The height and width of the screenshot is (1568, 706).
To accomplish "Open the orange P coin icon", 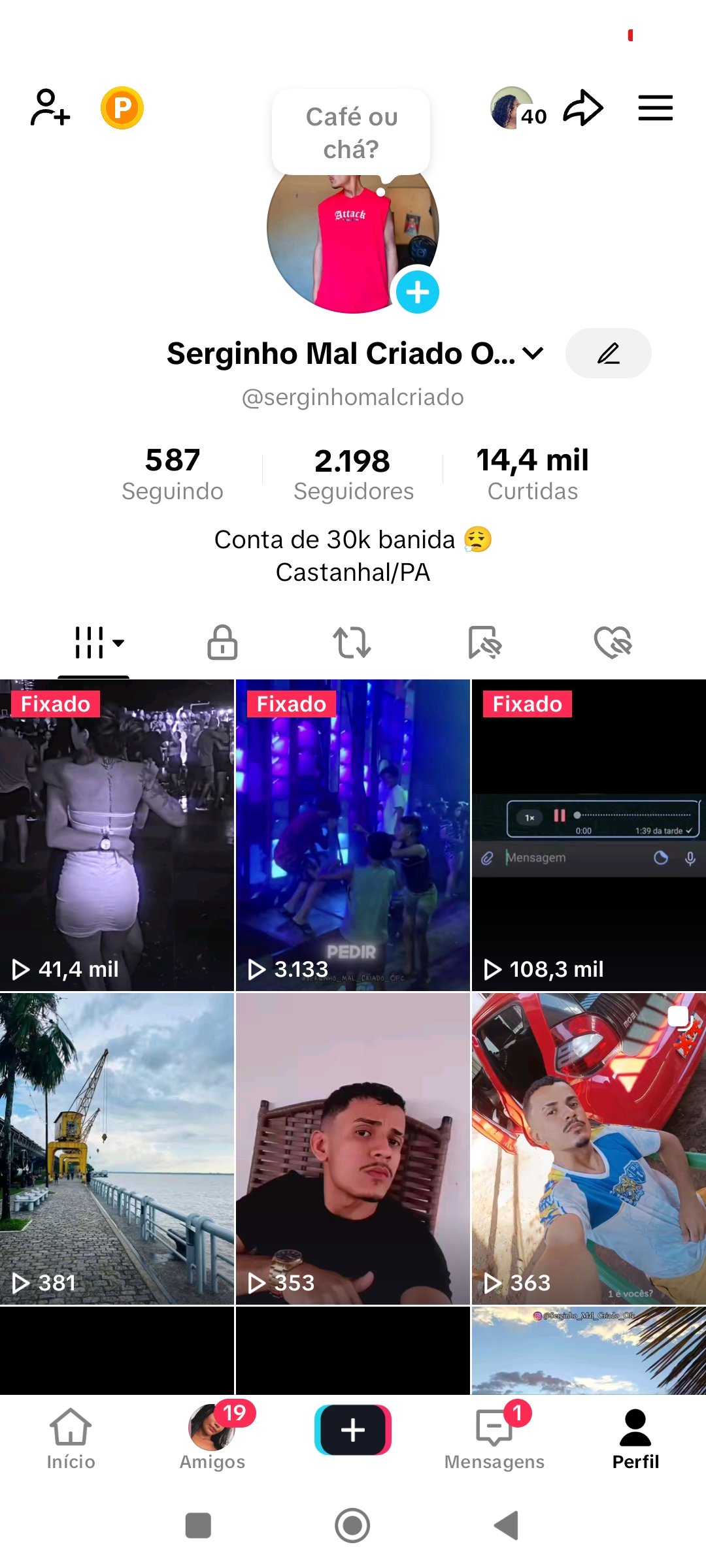I will point(122,108).
